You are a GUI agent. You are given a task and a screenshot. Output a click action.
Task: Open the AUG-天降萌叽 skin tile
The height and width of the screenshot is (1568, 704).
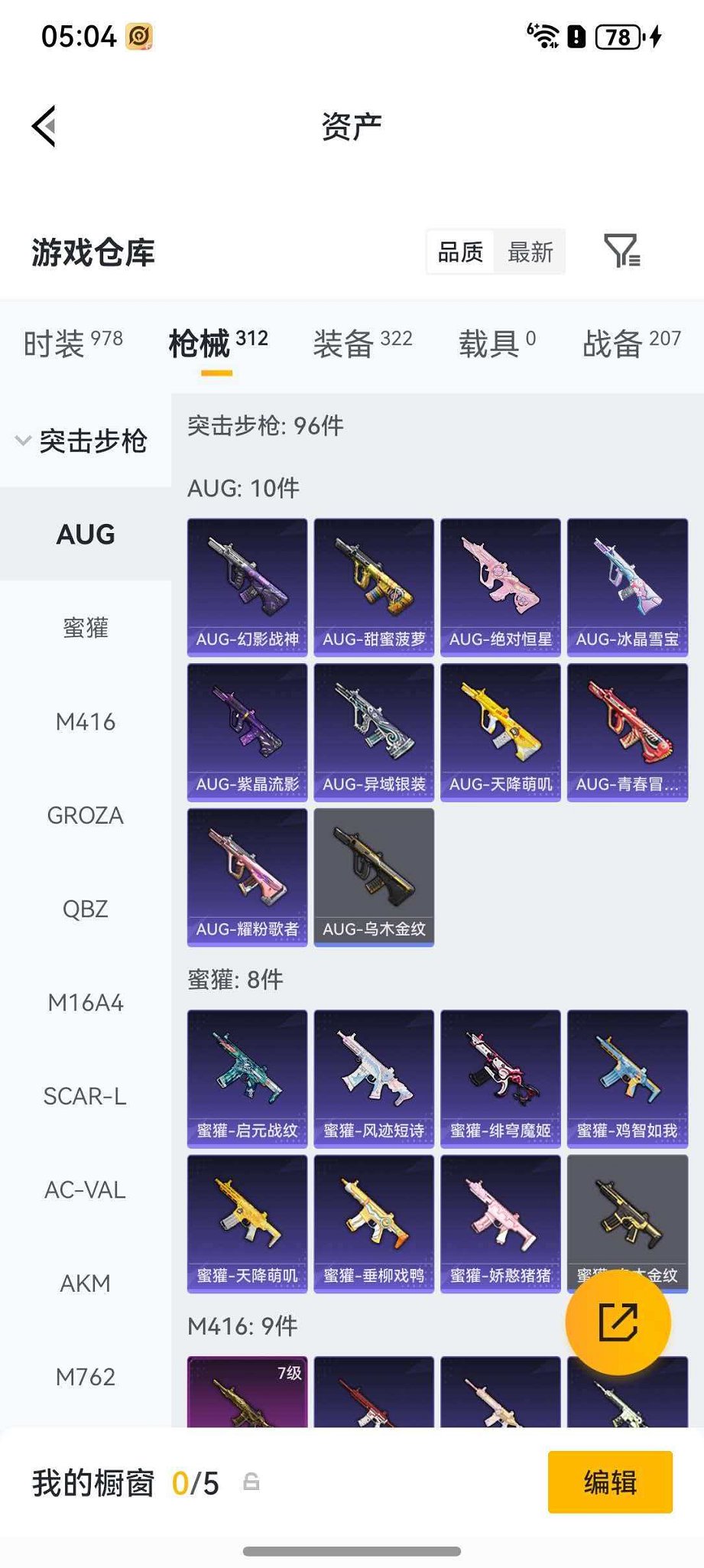(x=501, y=732)
